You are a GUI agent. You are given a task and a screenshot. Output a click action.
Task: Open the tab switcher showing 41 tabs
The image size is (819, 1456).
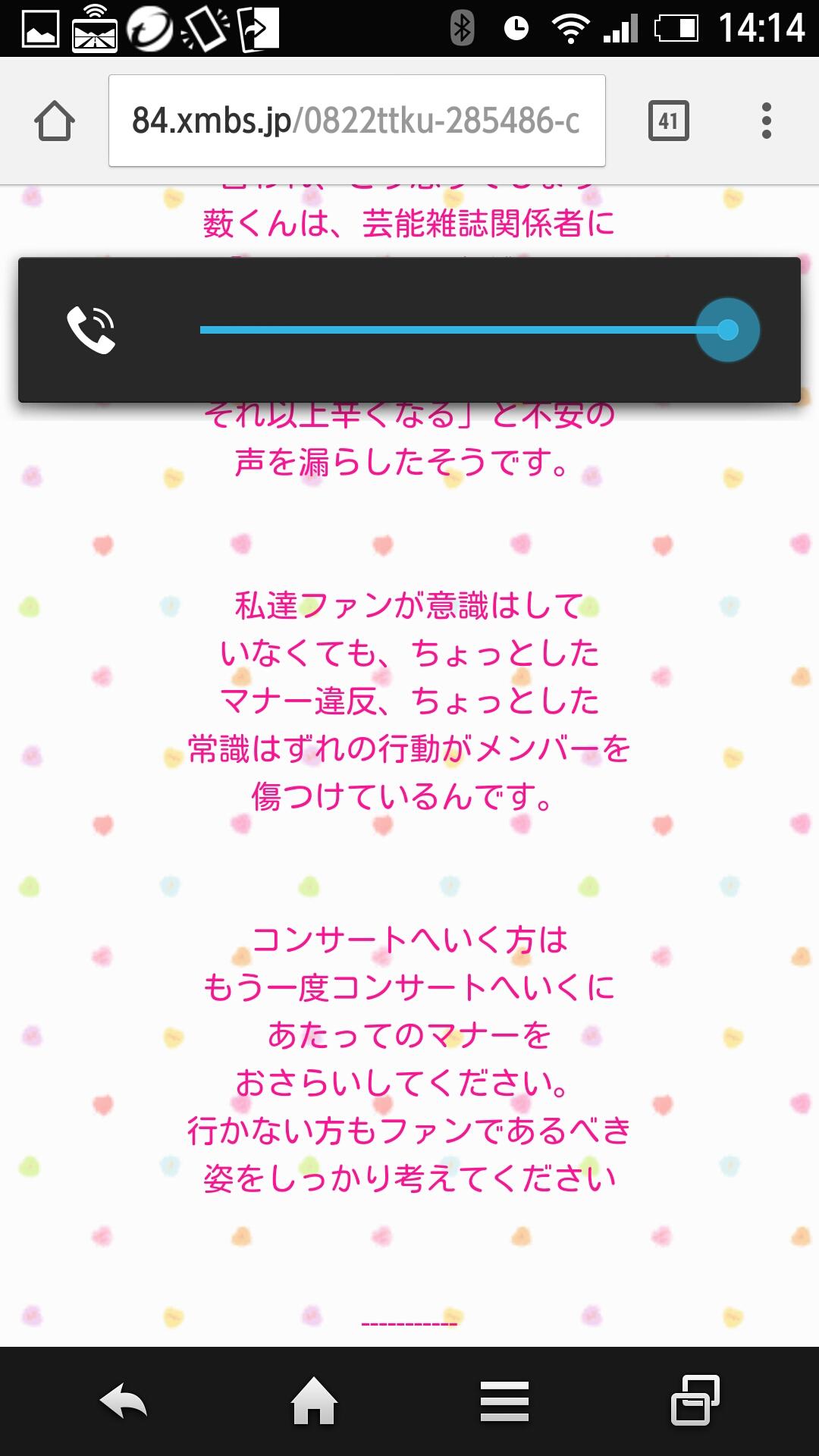coord(668,121)
